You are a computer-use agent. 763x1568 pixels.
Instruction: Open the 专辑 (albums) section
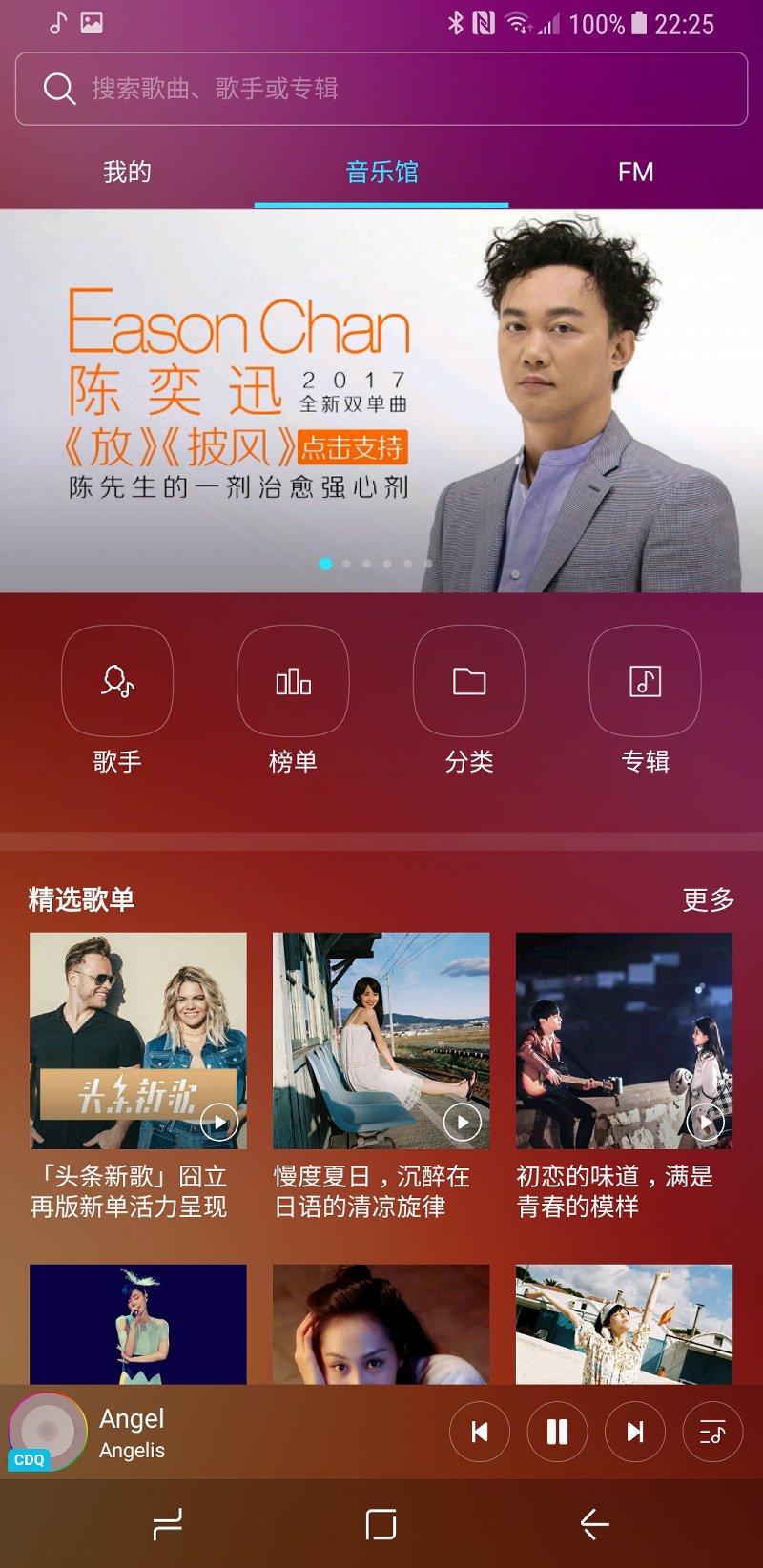tap(645, 682)
